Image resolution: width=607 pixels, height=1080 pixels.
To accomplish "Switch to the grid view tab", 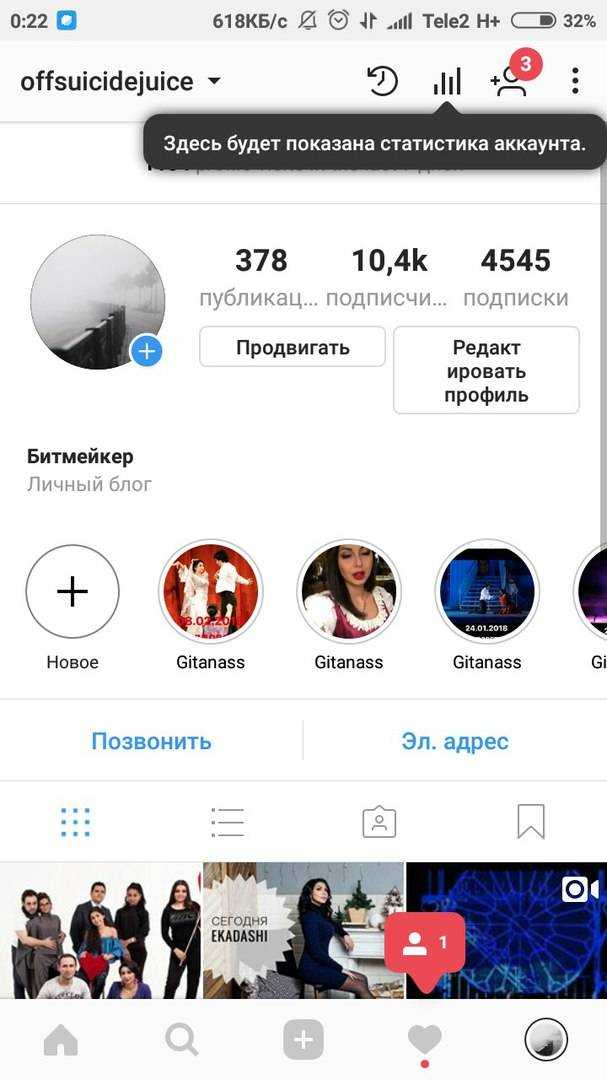I will coord(75,822).
